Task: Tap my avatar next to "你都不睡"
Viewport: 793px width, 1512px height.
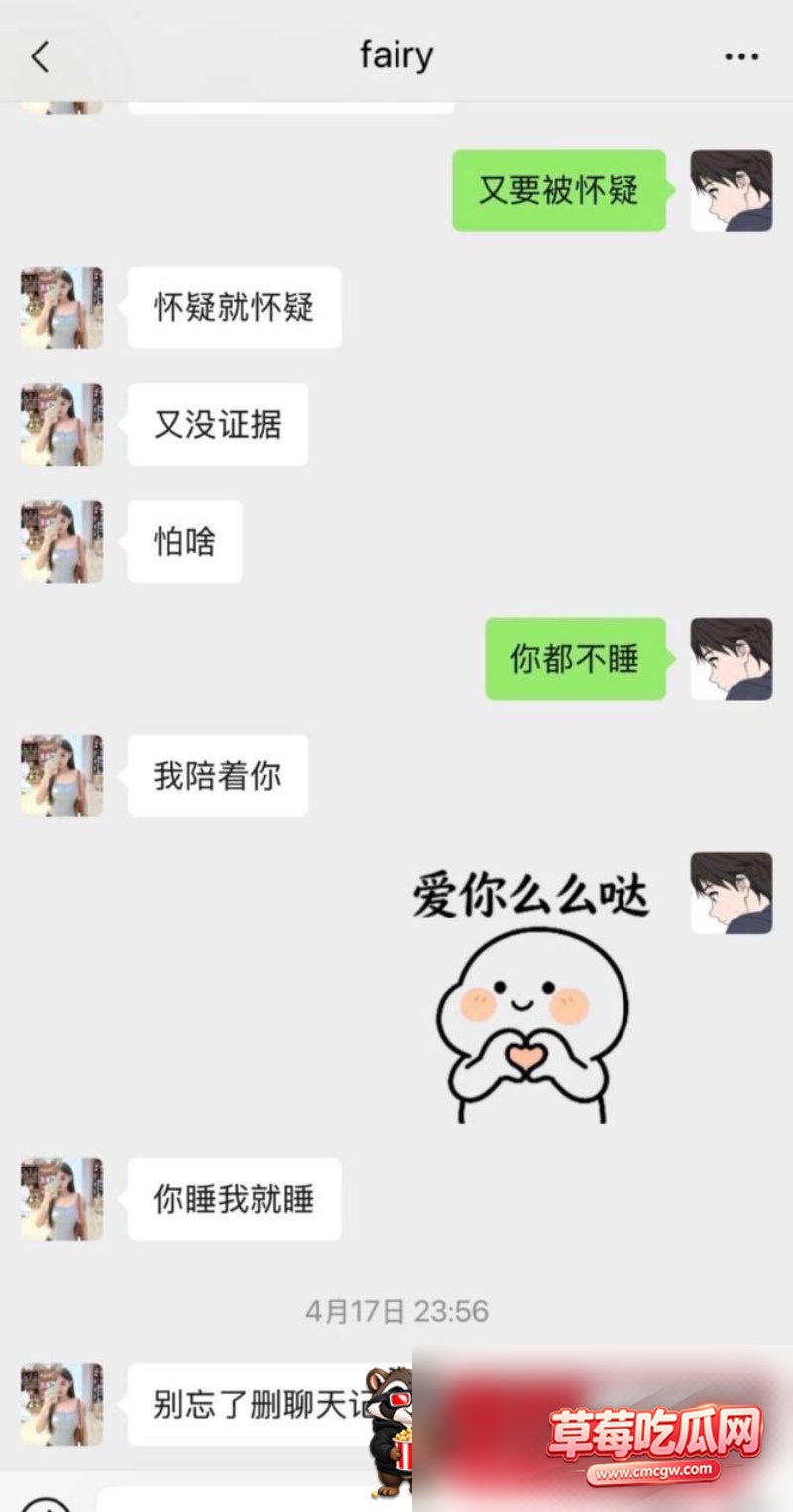Action: (732, 659)
